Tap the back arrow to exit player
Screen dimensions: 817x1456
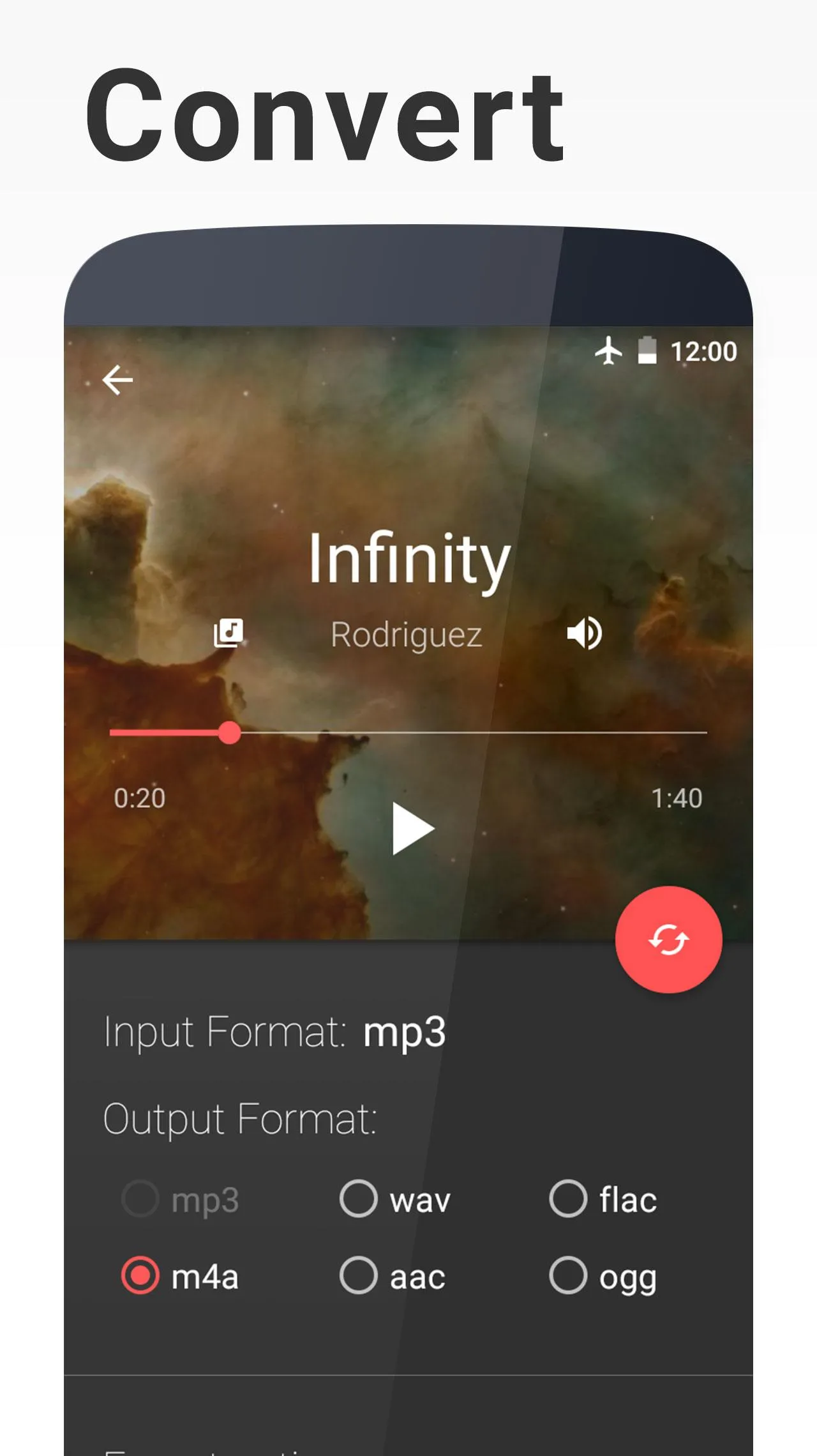coord(117,379)
